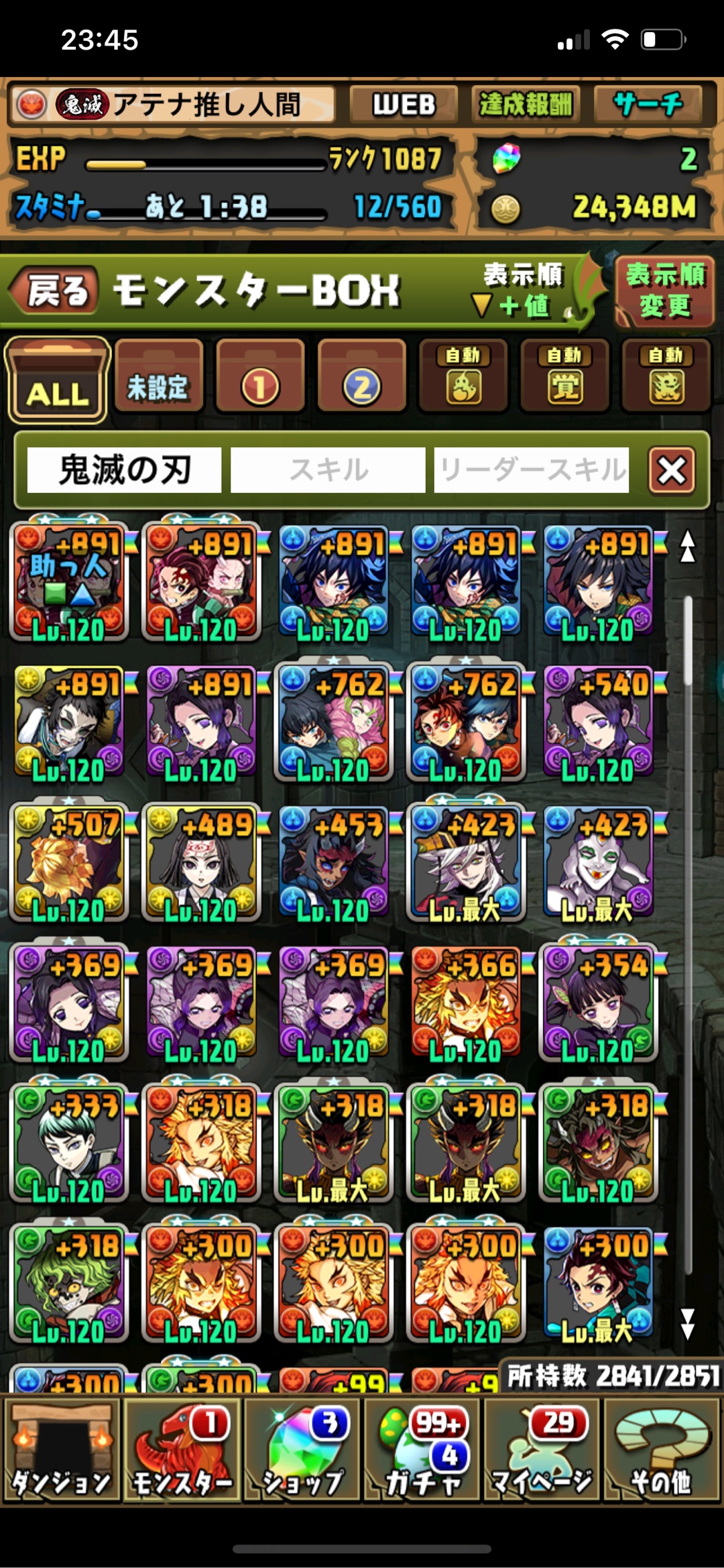Tap the スキル filter field

coord(328,469)
